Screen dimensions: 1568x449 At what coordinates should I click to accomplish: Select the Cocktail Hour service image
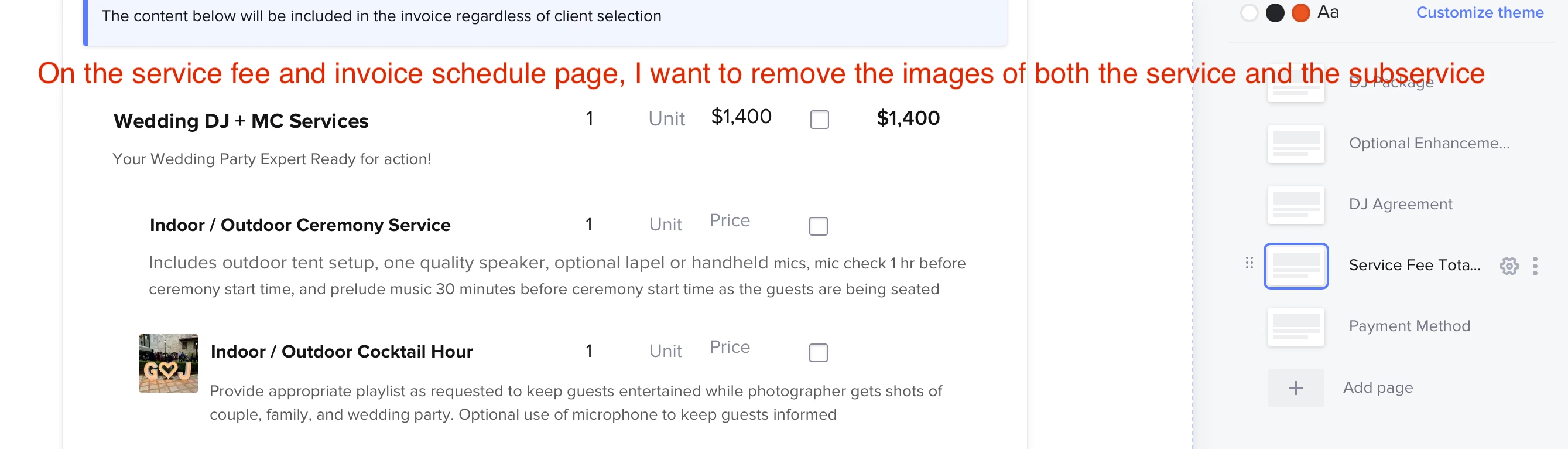tap(169, 363)
